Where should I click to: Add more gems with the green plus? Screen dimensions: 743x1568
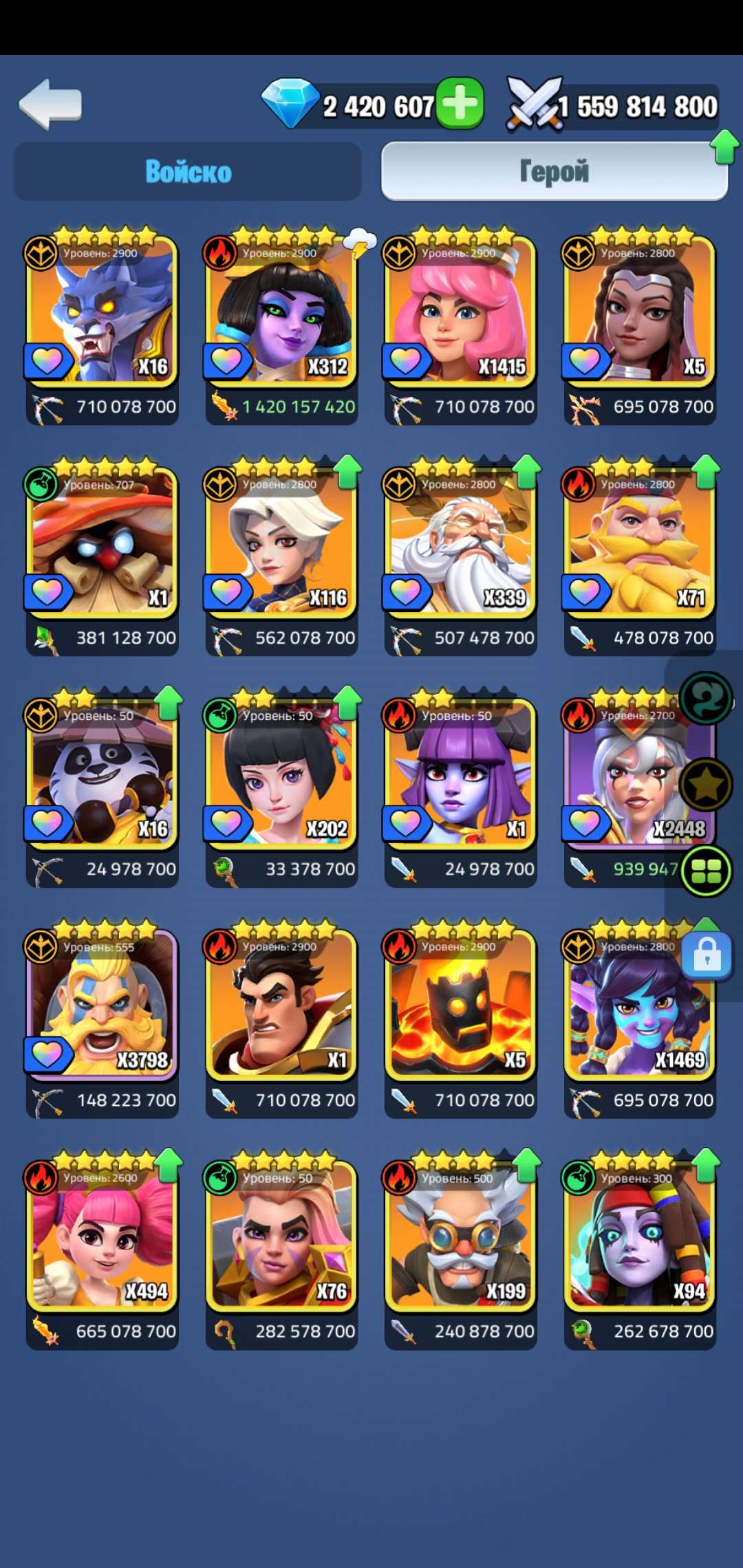point(461,103)
